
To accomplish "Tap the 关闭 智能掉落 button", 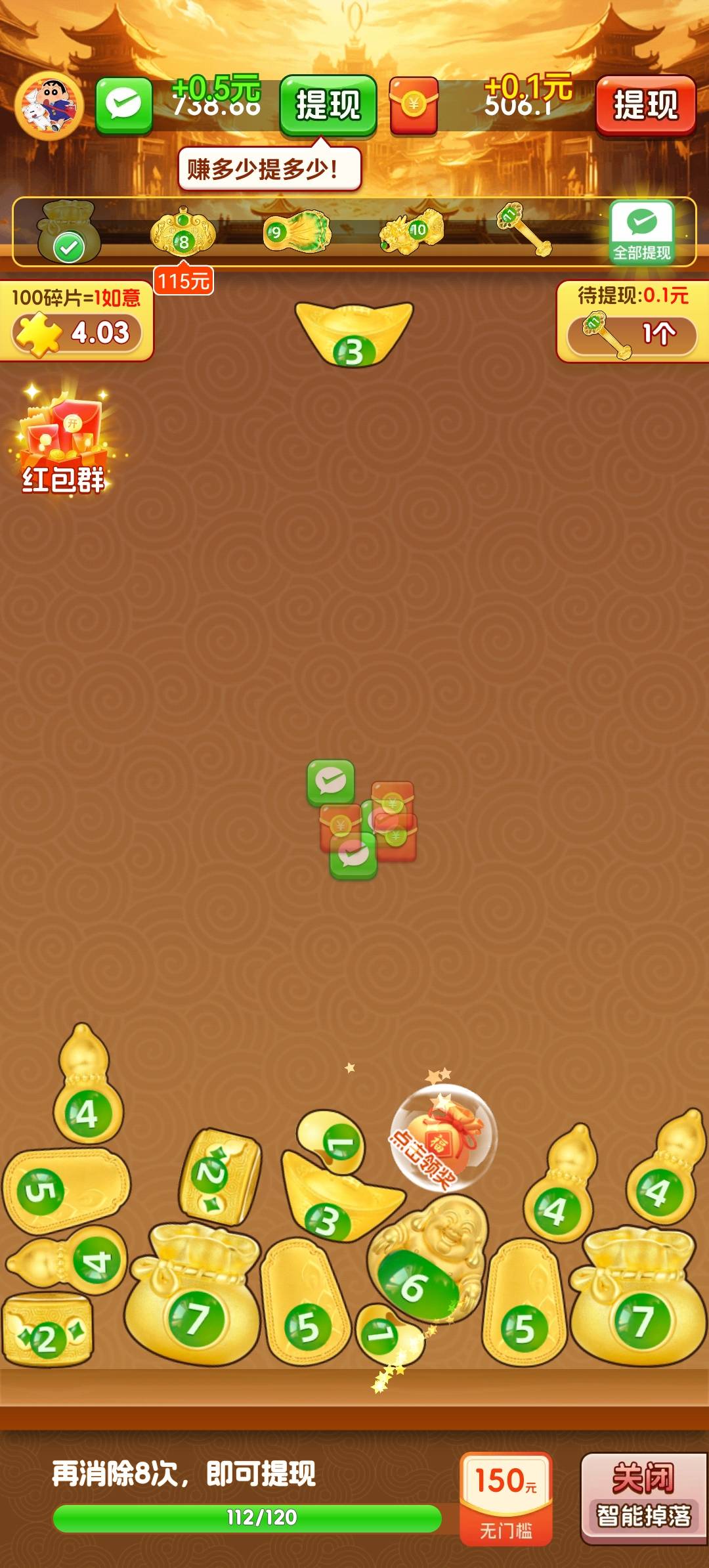I will (643, 1500).
